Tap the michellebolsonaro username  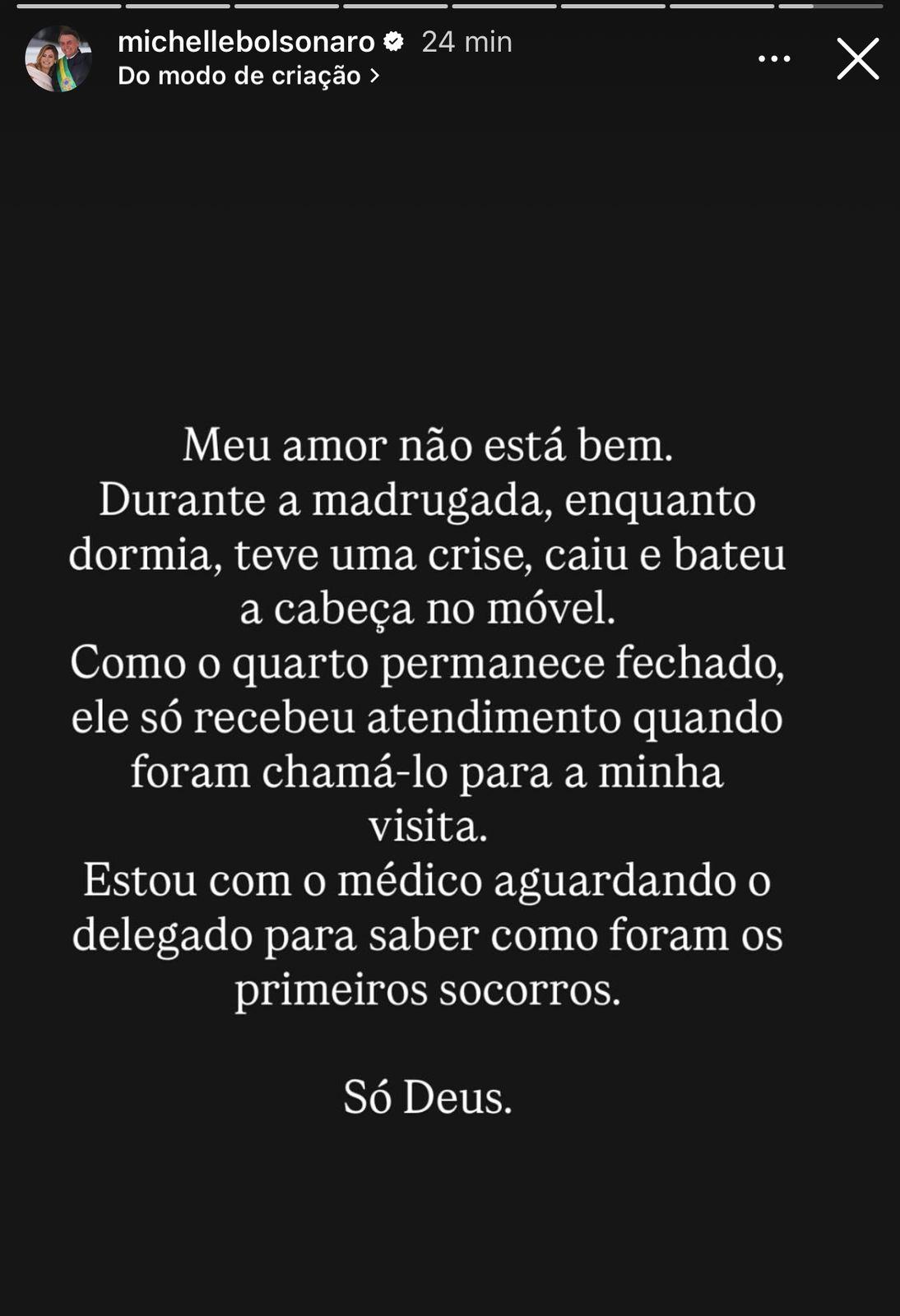246,41
